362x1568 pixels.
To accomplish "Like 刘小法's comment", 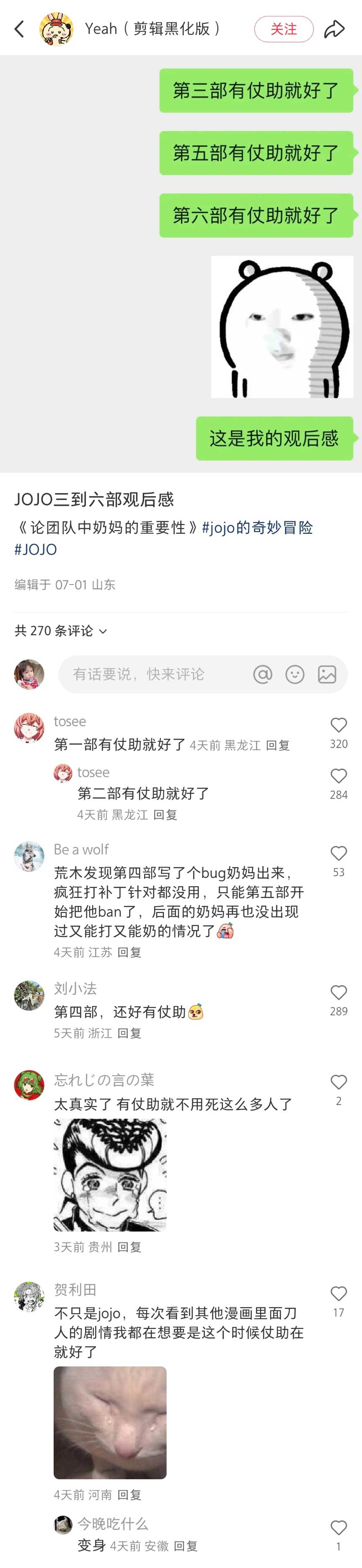I will pos(338,992).
